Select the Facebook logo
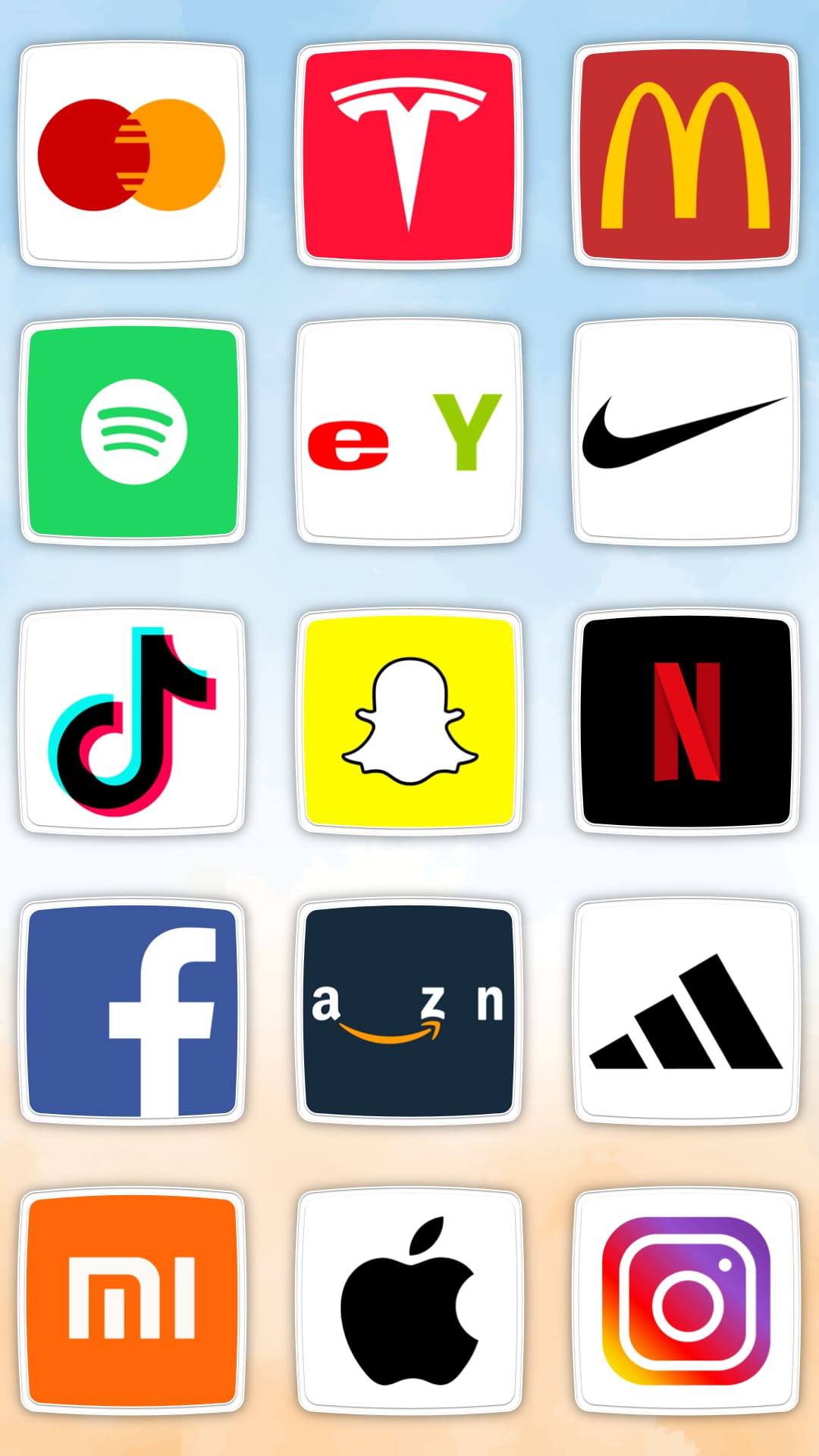This screenshot has height=1456, width=819. [133, 1009]
